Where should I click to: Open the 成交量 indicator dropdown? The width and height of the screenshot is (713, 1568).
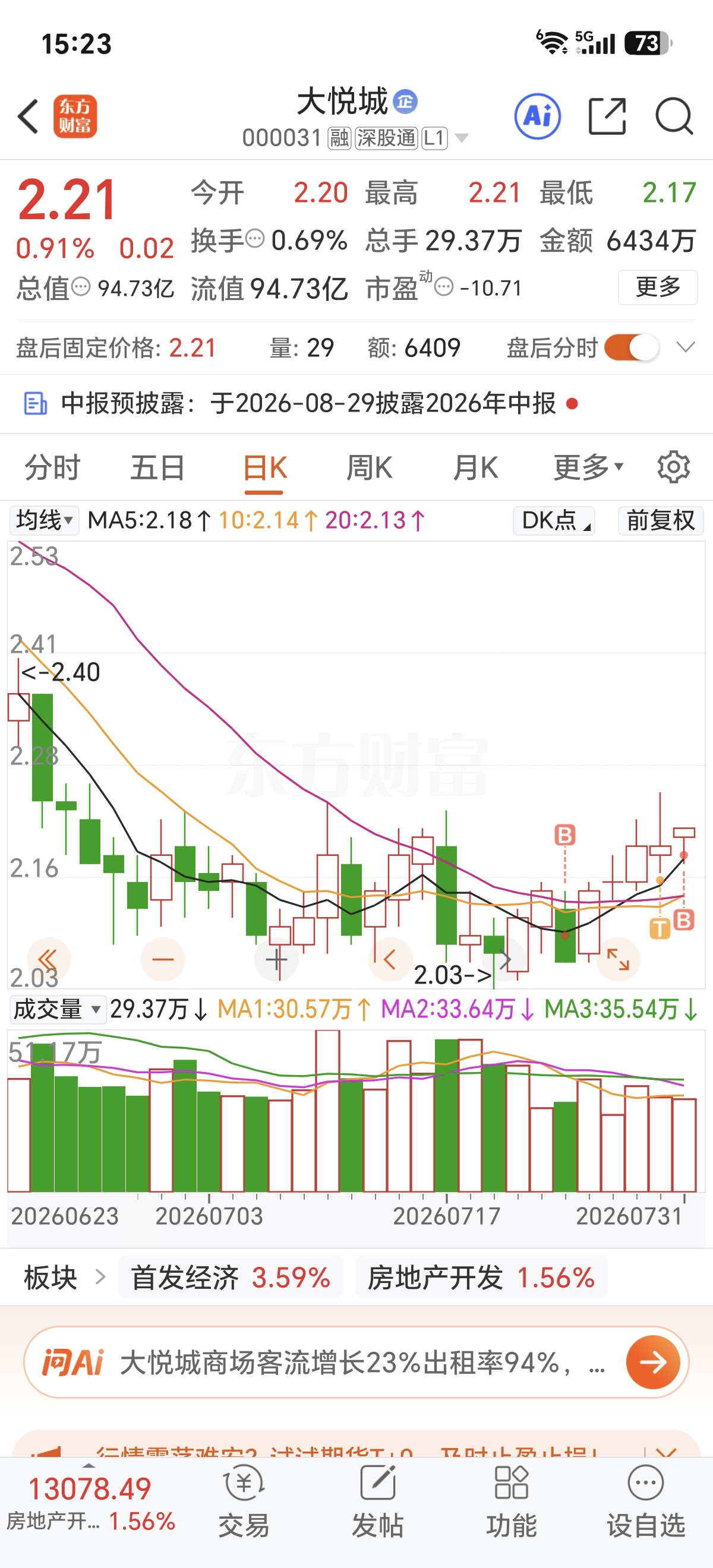tap(57, 1009)
